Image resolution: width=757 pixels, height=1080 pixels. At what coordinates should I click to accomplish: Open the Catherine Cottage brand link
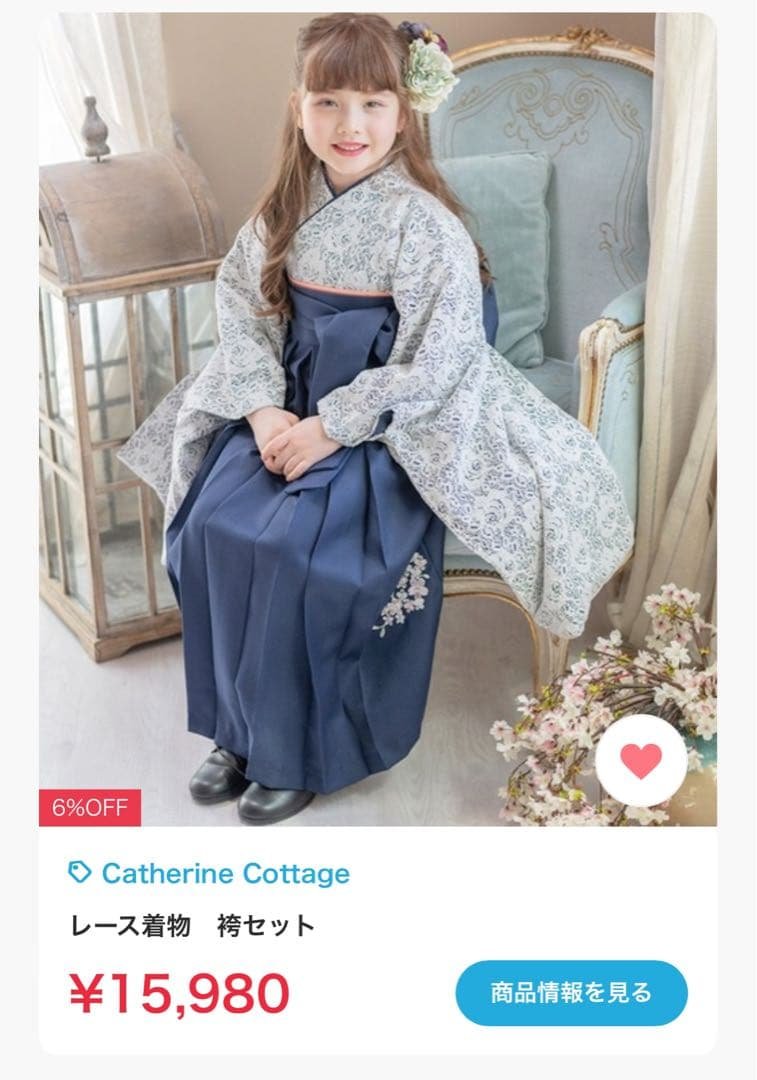click(211, 873)
